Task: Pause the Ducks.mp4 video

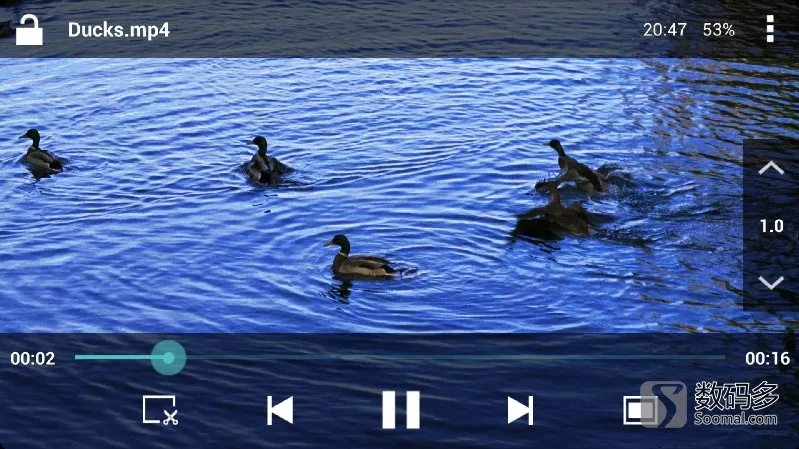Action: [x=400, y=410]
